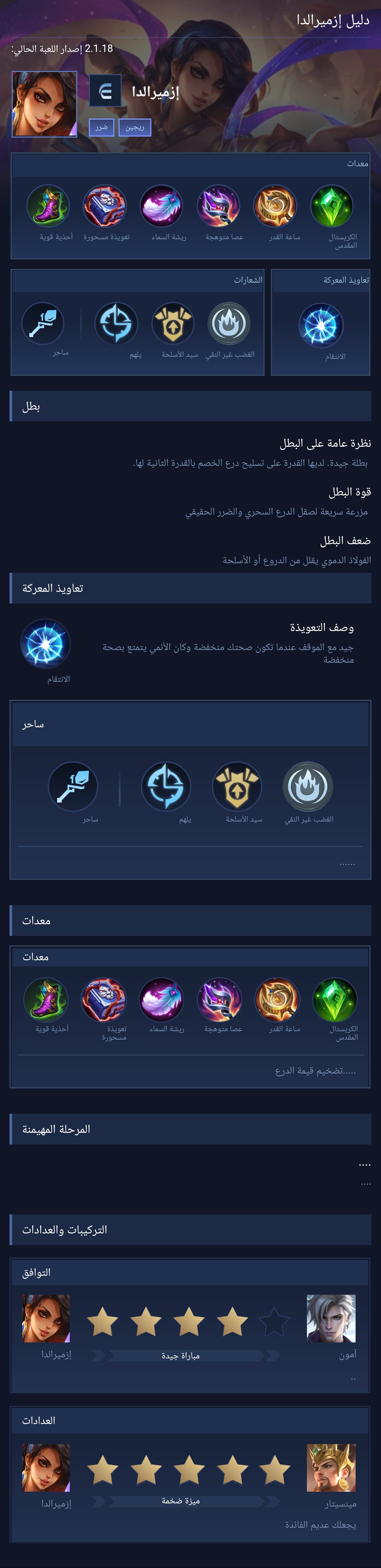Open Esmeralda's portrait at the top

tap(44, 104)
